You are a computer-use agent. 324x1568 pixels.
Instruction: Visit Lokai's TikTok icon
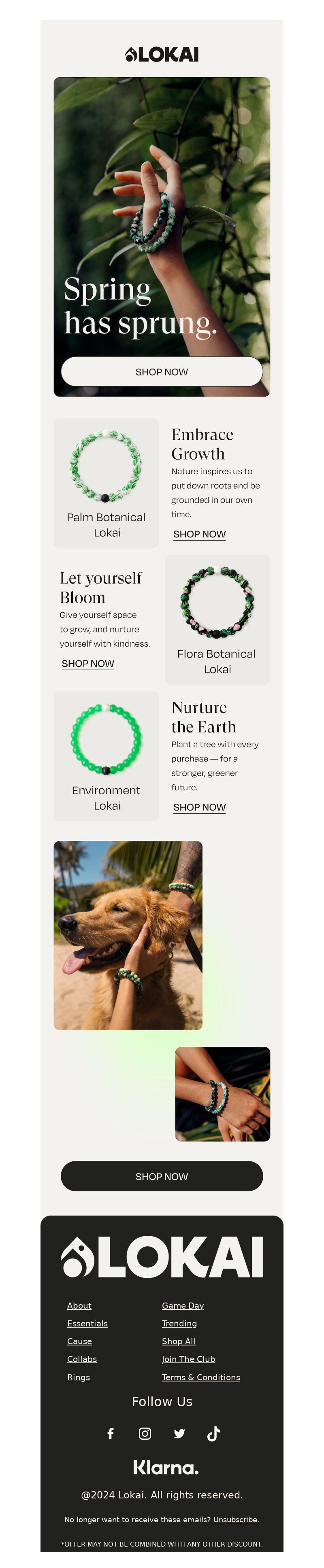(x=213, y=1434)
